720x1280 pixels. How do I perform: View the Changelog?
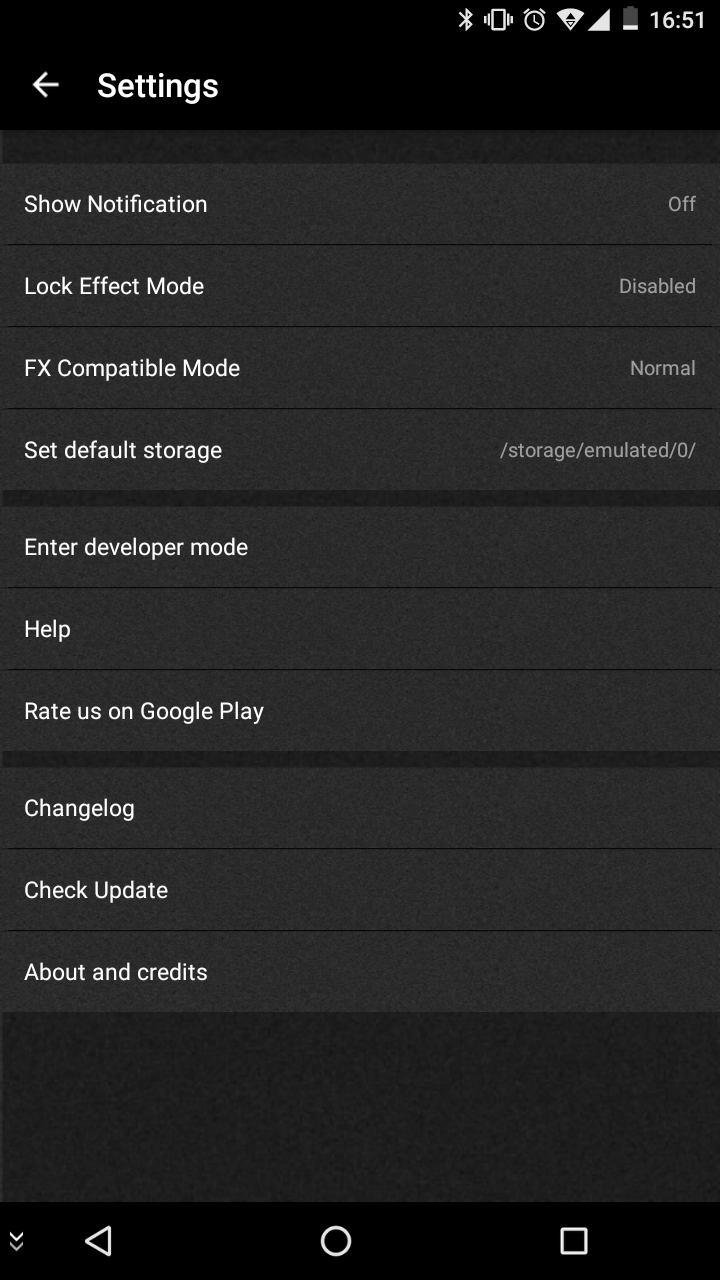pyautogui.click(x=360, y=808)
